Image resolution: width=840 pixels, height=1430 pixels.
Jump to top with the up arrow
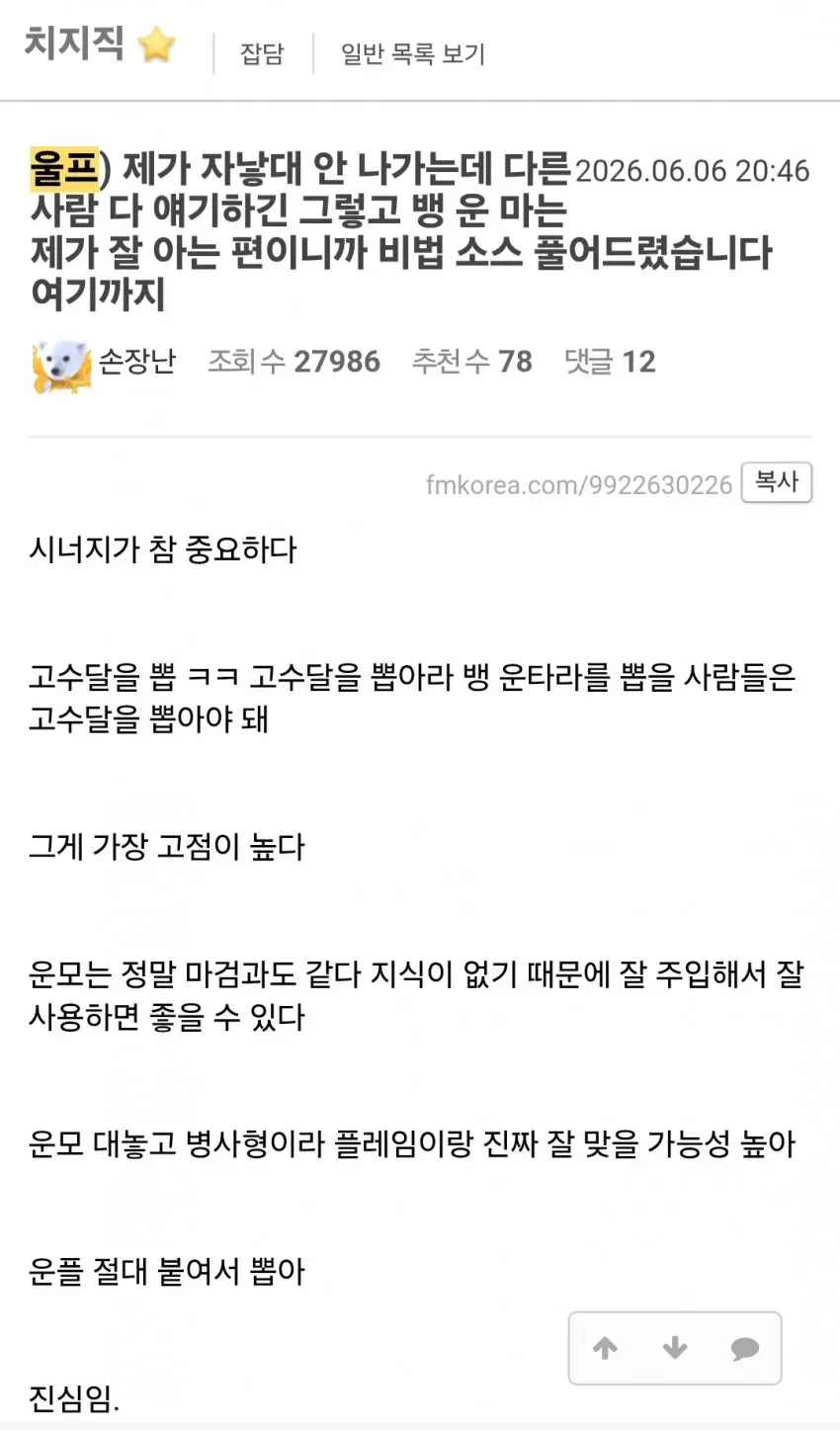pos(605,1348)
